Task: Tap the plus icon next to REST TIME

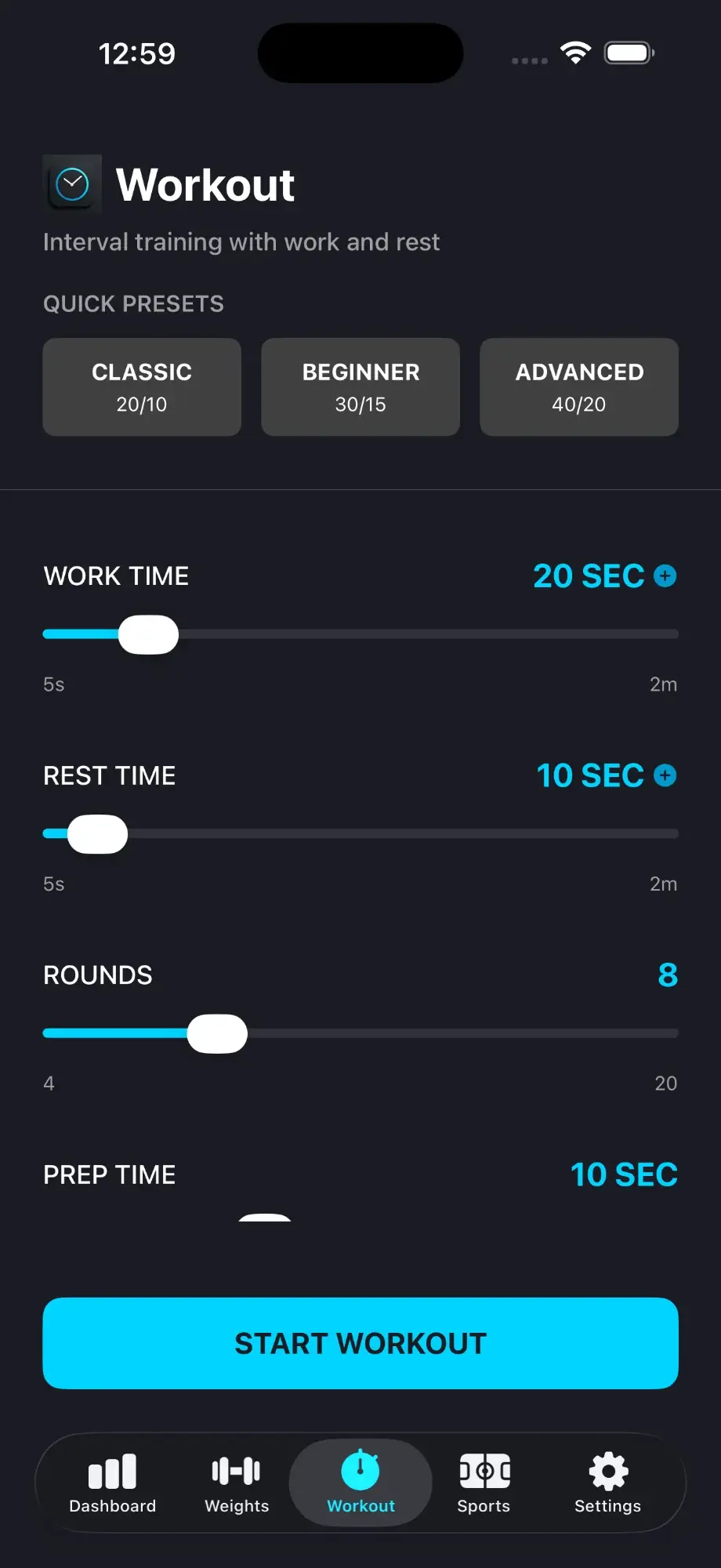Action: pyautogui.click(x=665, y=775)
